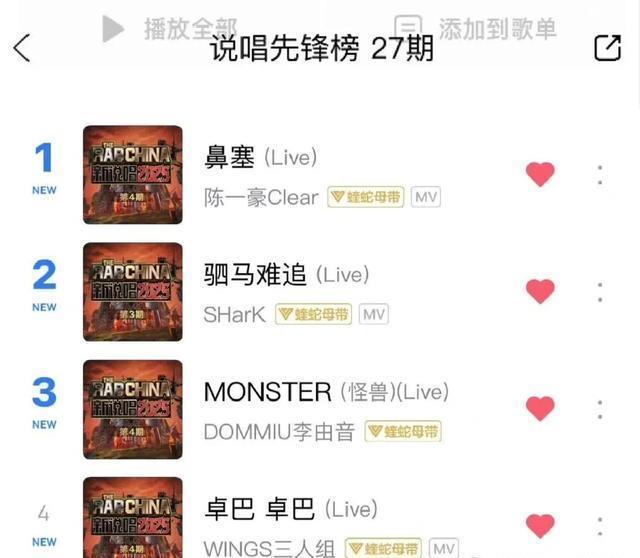Screen dimensions: 640x558
Task: Open album cover of 鼻塞 (Live)
Action: point(133,174)
